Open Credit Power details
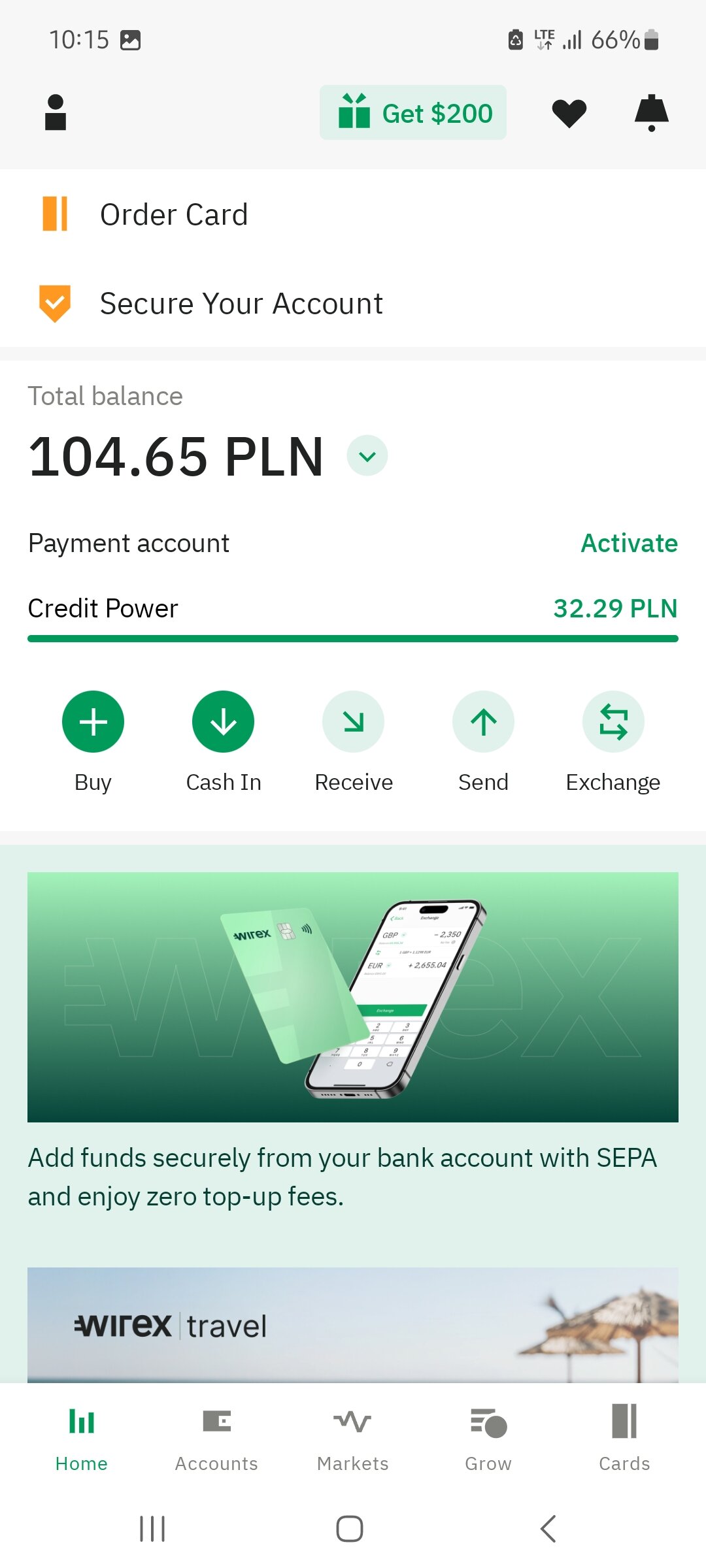The height and width of the screenshot is (1568, 706). pyautogui.click(x=353, y=608)
